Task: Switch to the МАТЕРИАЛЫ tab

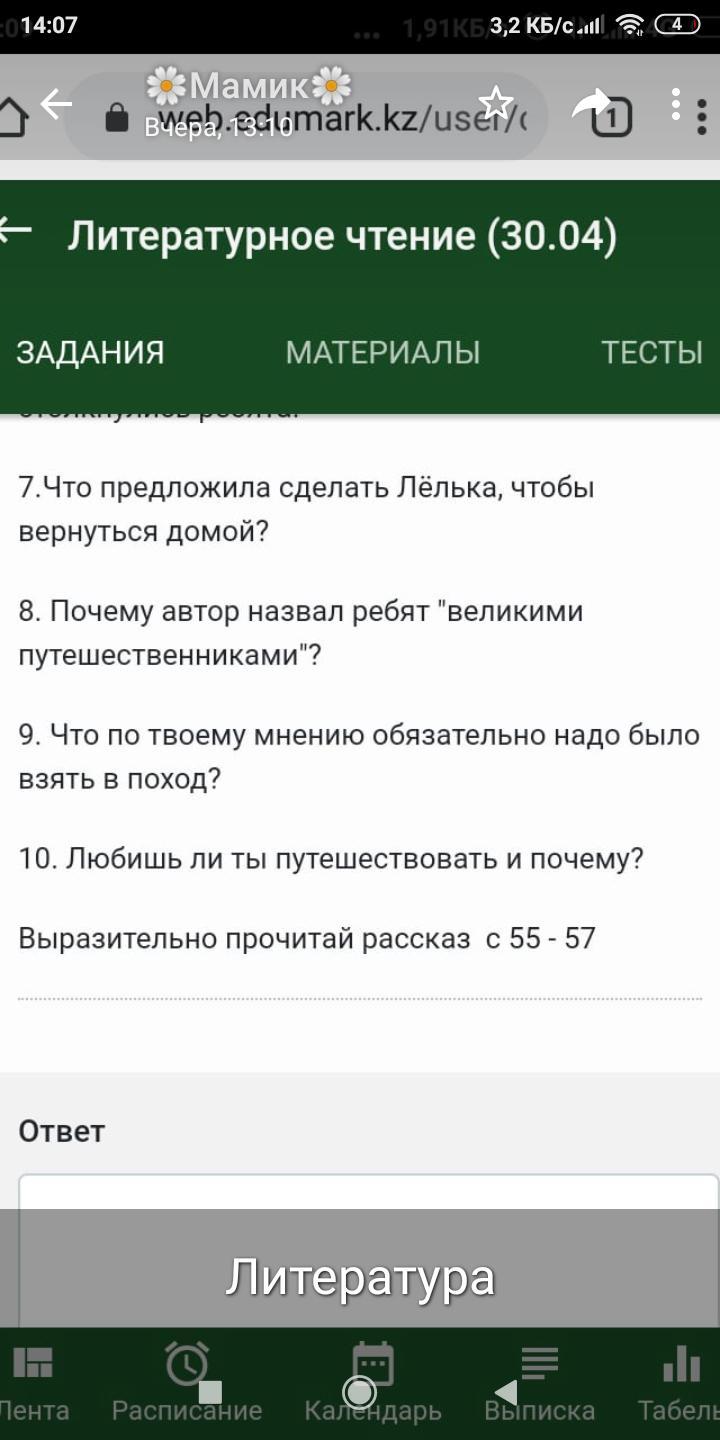Action: 383,352
